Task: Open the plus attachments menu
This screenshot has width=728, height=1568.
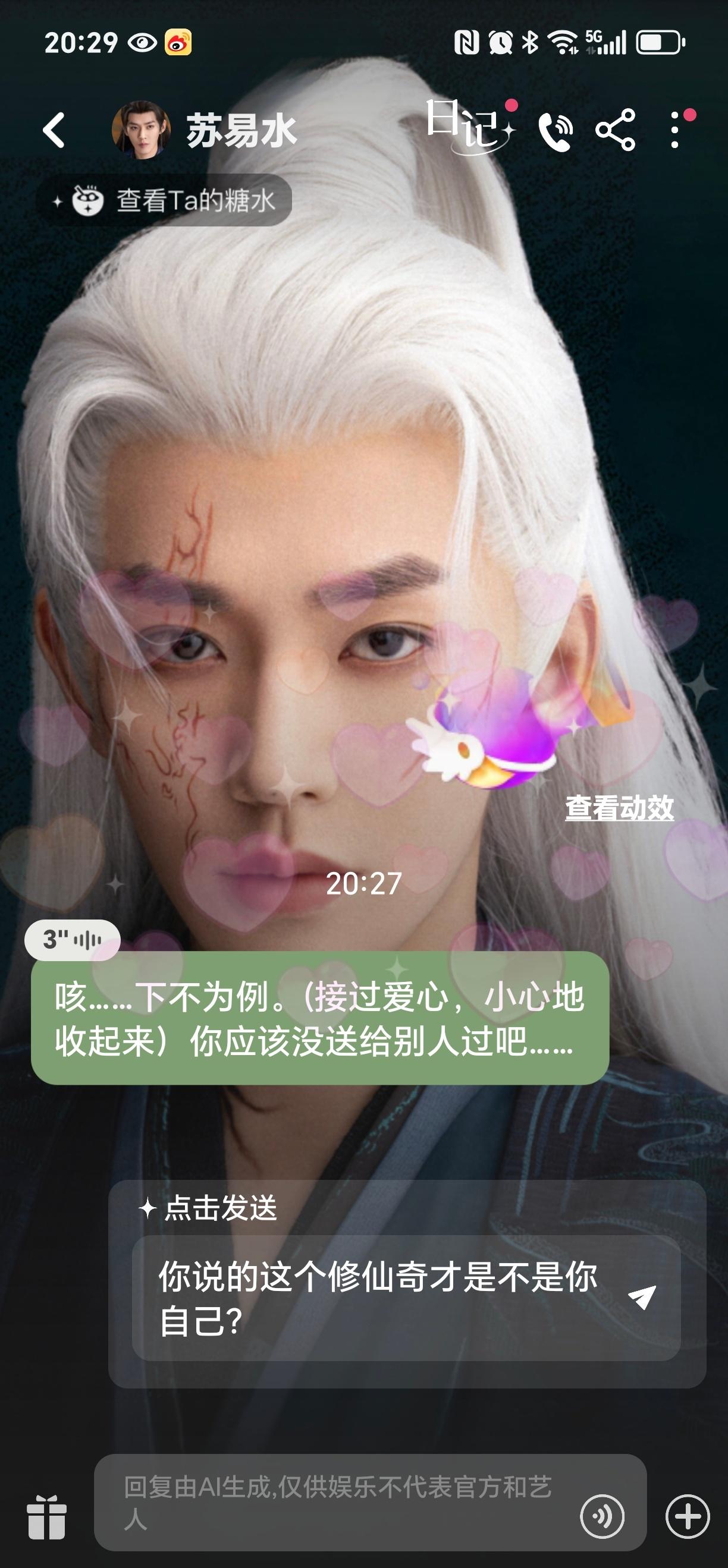Action: pos(687,1516)
